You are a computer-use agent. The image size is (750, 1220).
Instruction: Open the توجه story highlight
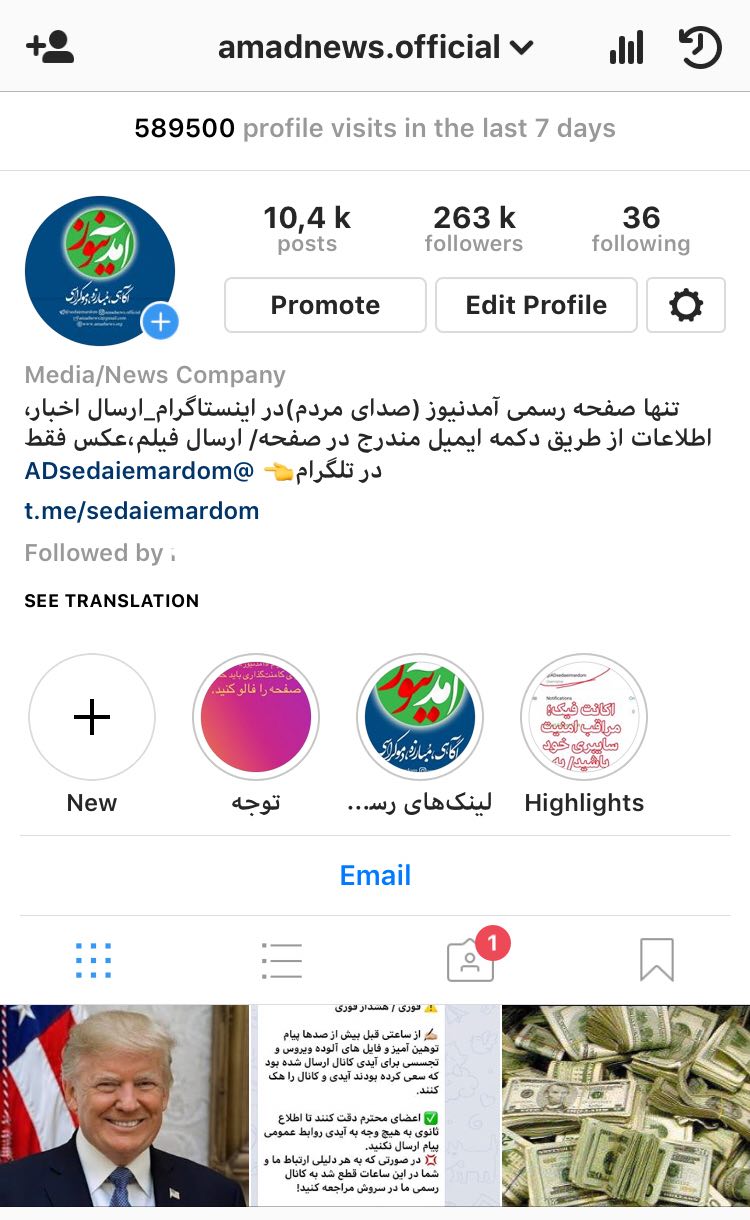tap(256, 718)
